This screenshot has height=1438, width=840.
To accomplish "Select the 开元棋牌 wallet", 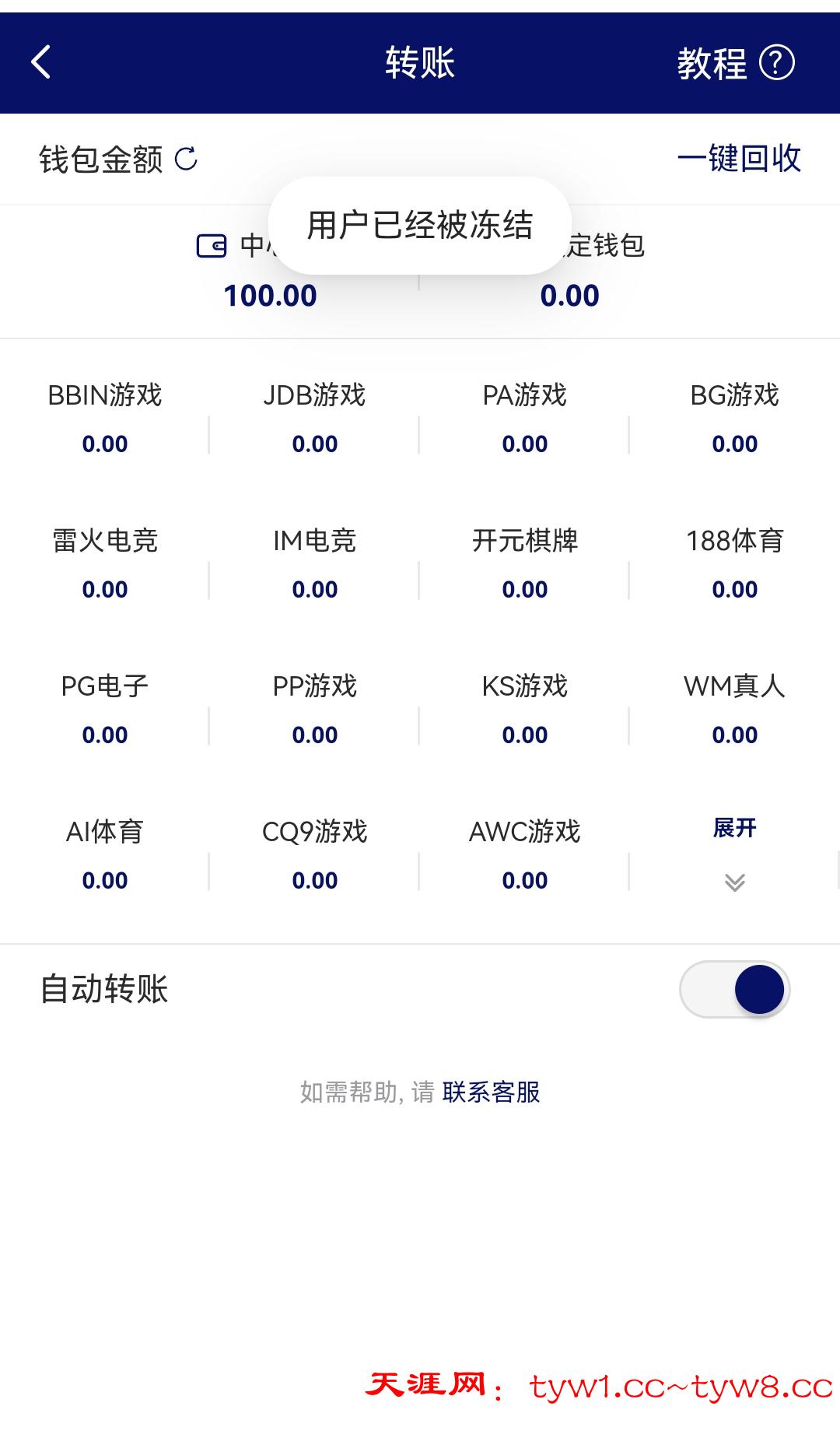I will pos(525,564).
